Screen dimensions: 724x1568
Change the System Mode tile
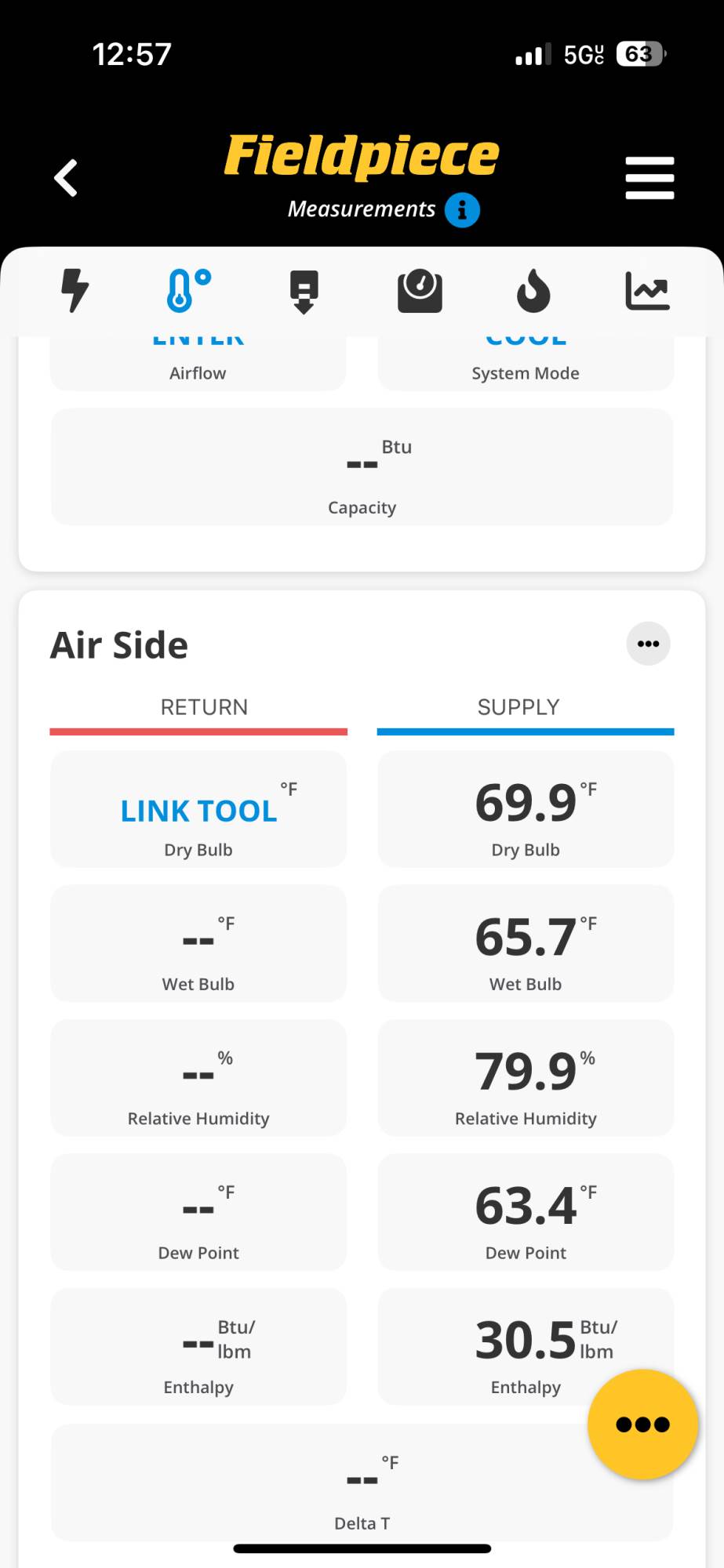[x=525, y=363]
